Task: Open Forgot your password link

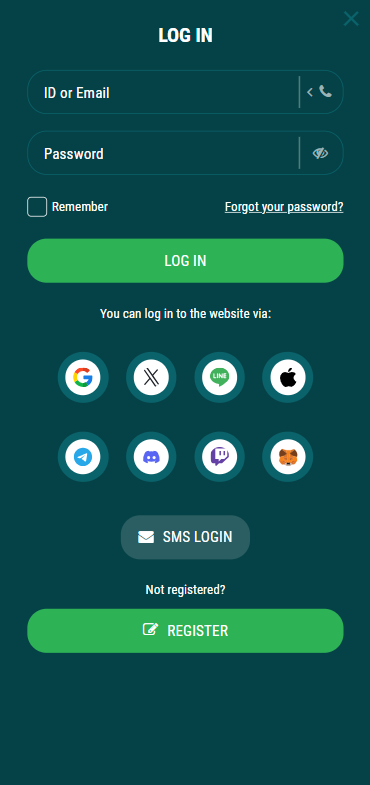Action: click(x=284, y=207)
